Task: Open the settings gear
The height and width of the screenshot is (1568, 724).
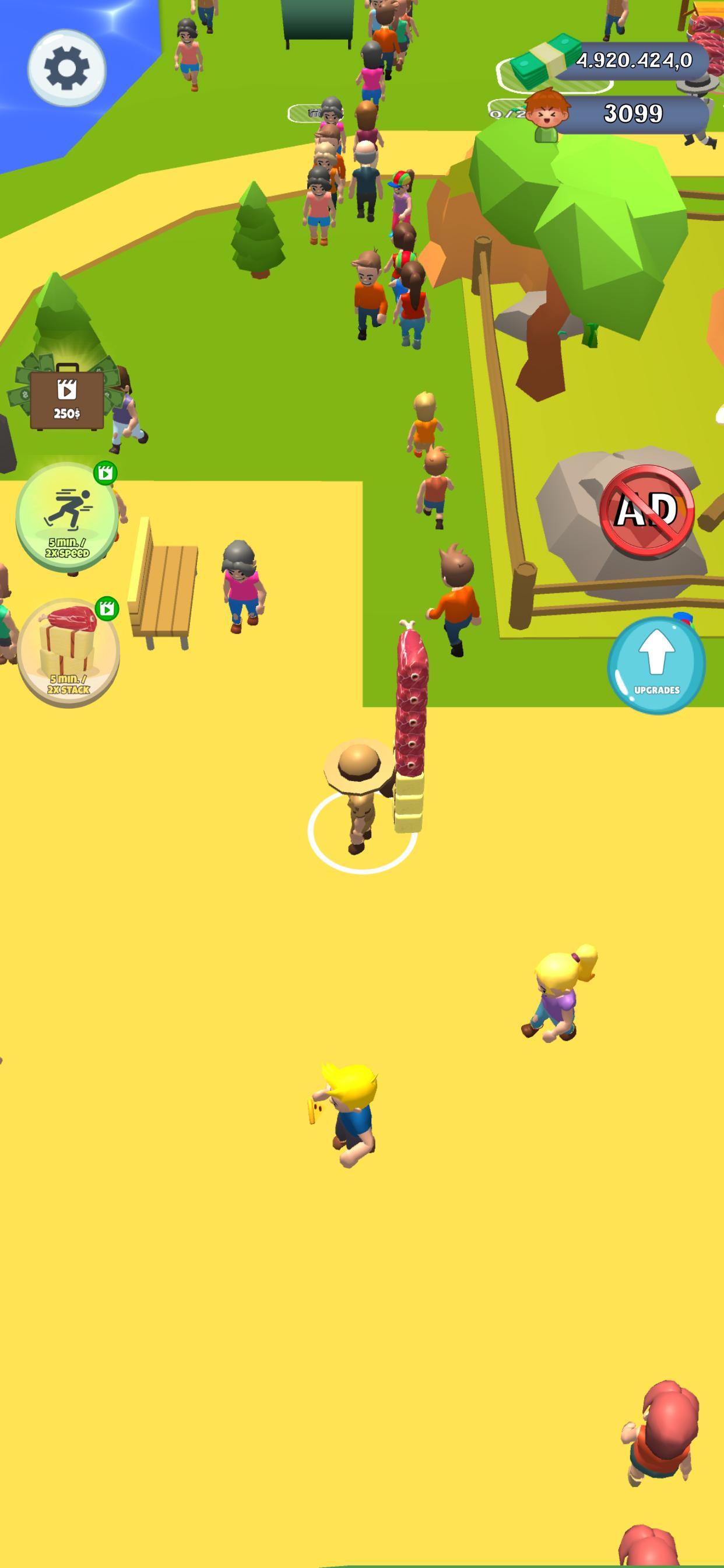Action: (x=67, y=68)
